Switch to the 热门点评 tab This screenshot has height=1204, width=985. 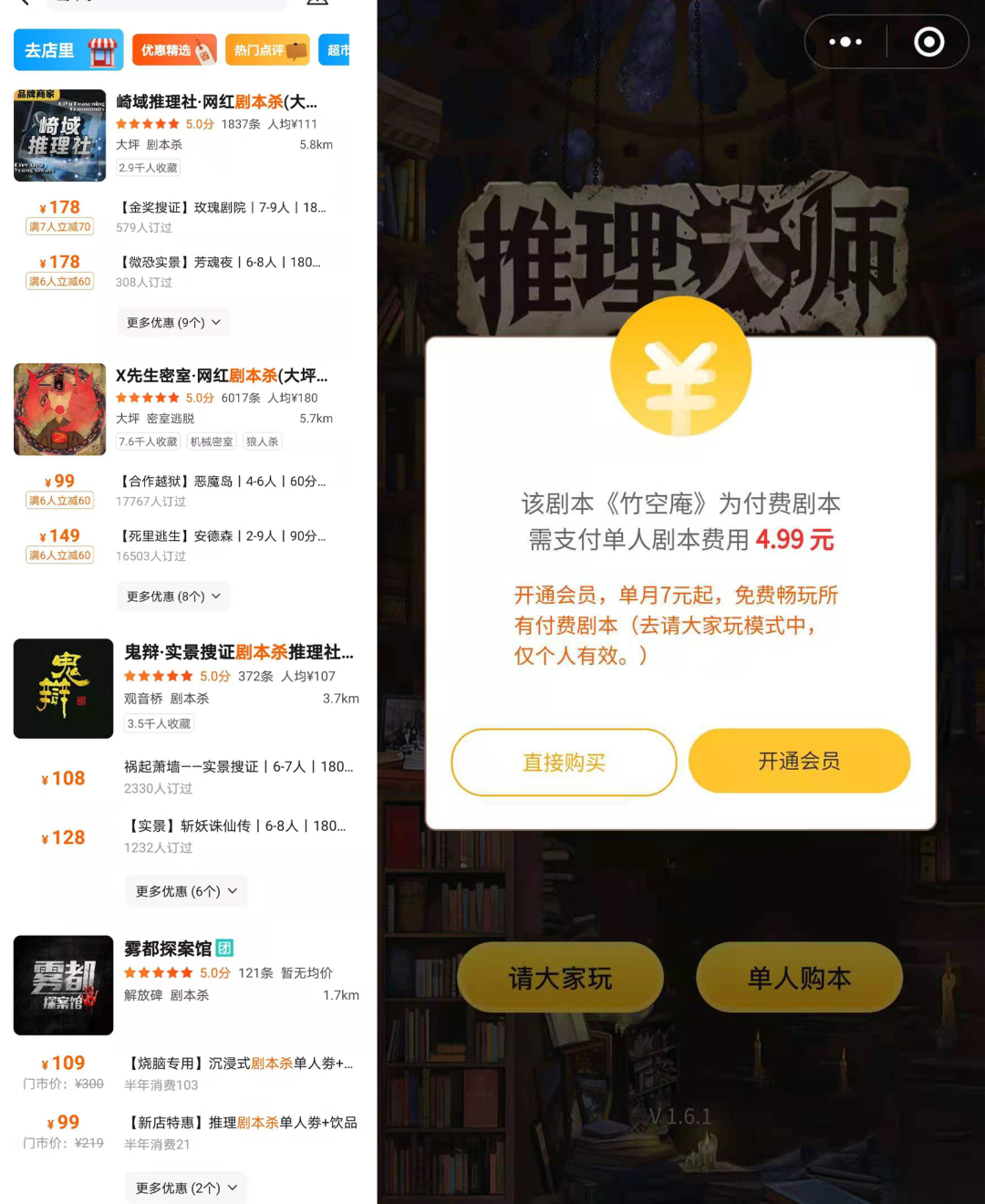[x=268, y=50]
